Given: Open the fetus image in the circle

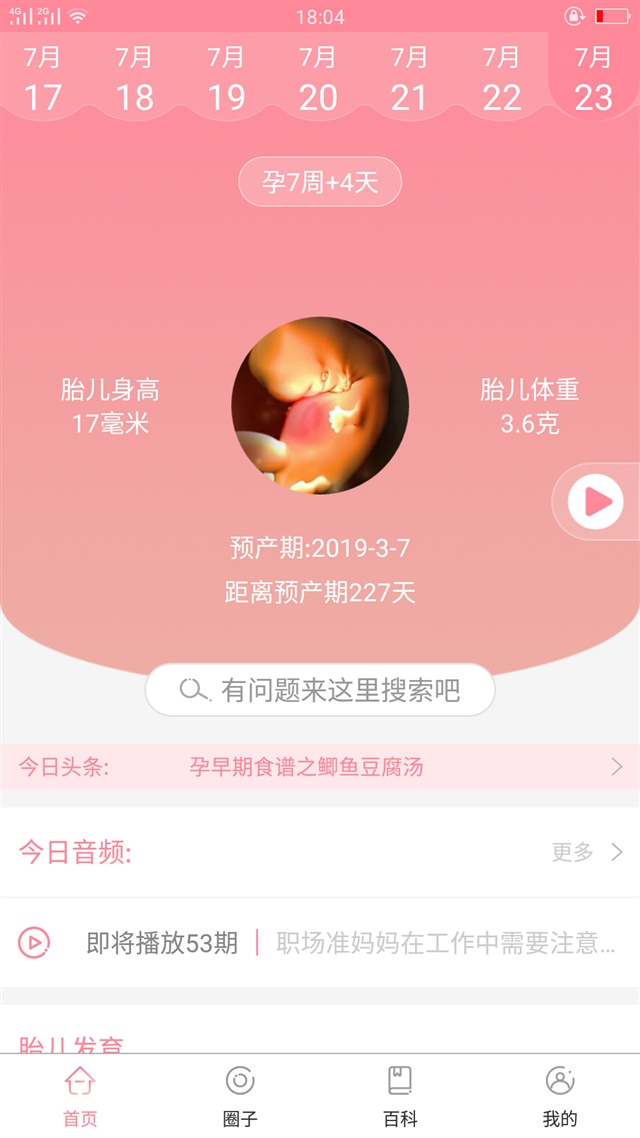Looking at the screenshot, I should [x=320, y=405].
